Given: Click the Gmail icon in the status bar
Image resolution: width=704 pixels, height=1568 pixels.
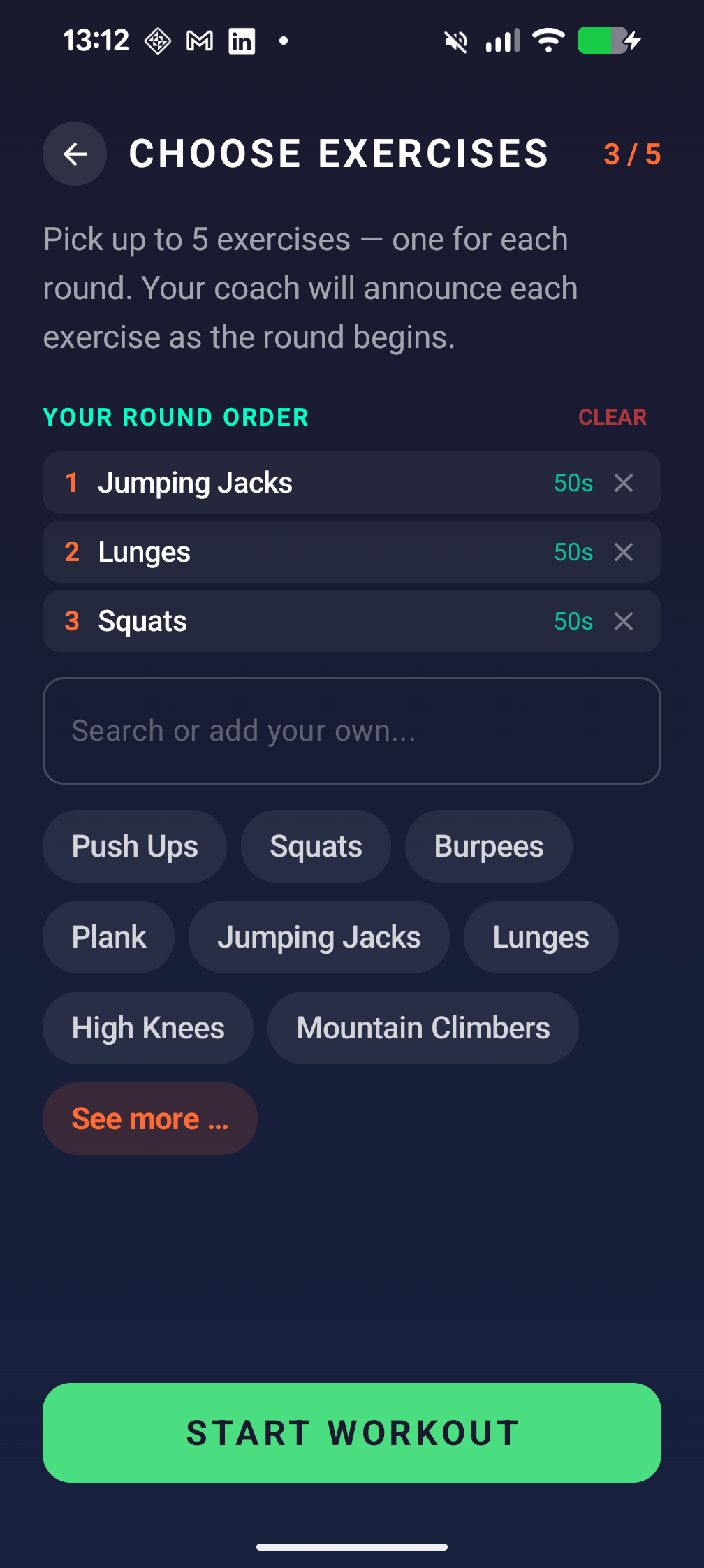Looking at the screenshot, I should 199,41.
